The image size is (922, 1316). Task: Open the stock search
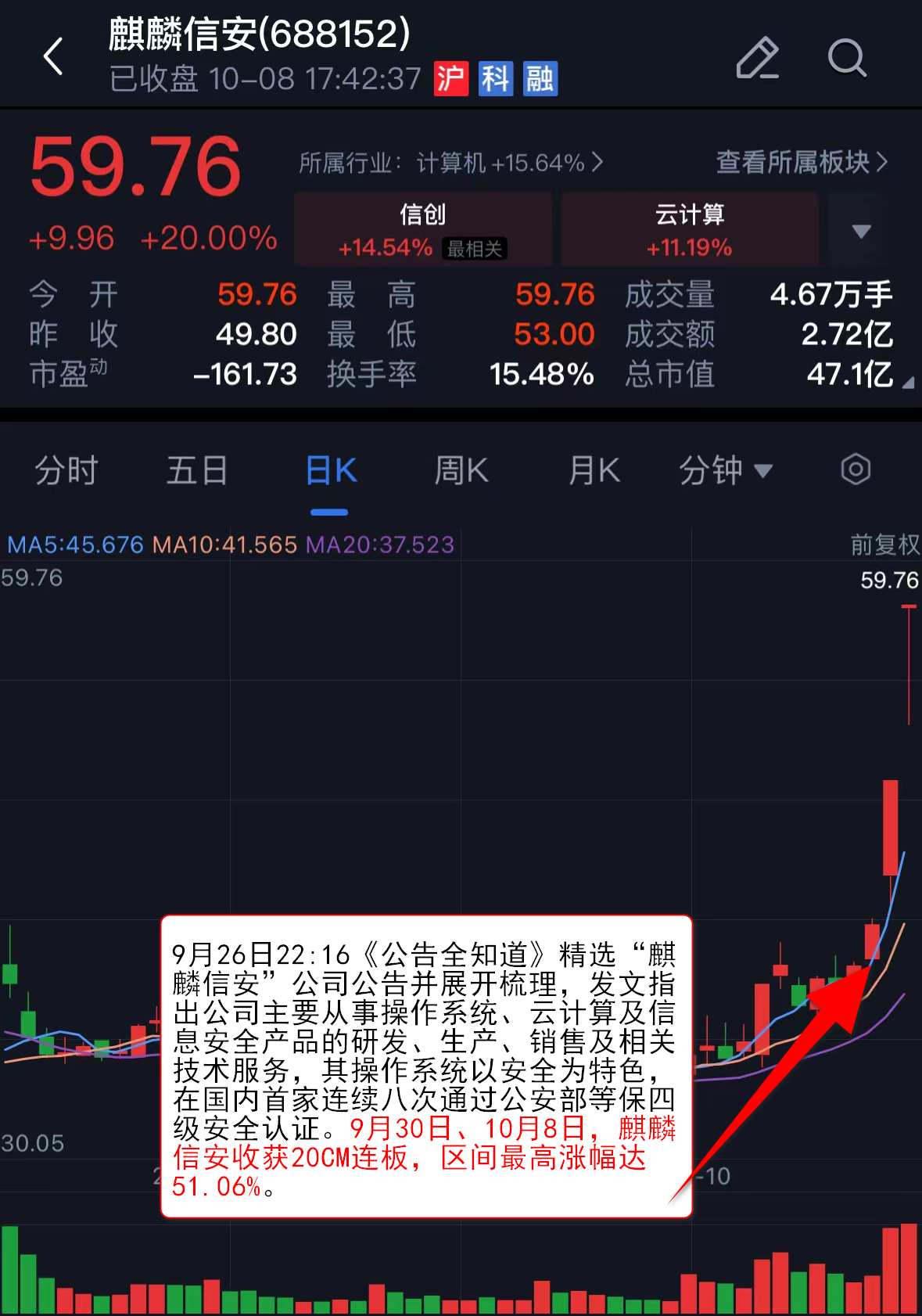[x=847, y=57]
